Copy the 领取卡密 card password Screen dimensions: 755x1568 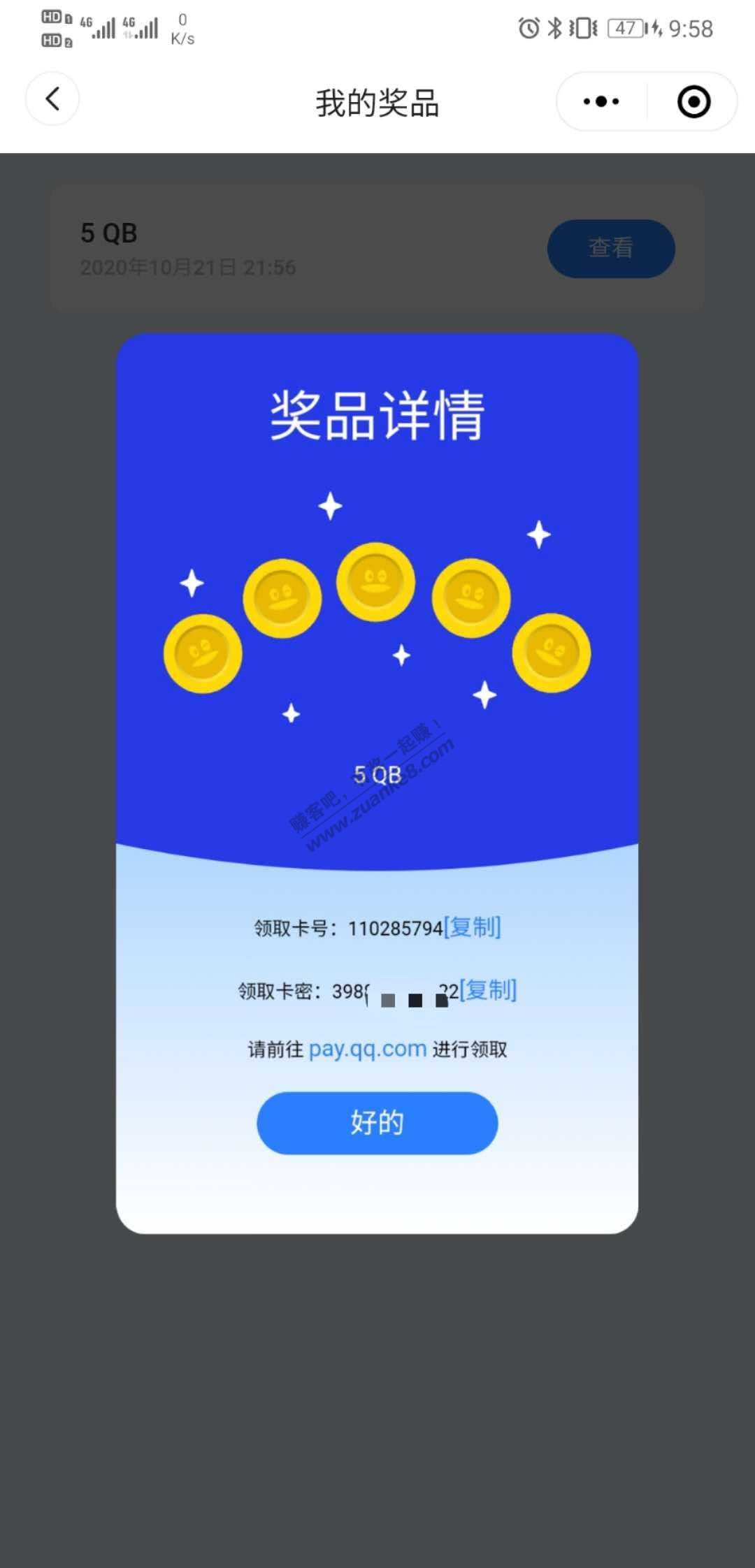pos(488,990)
